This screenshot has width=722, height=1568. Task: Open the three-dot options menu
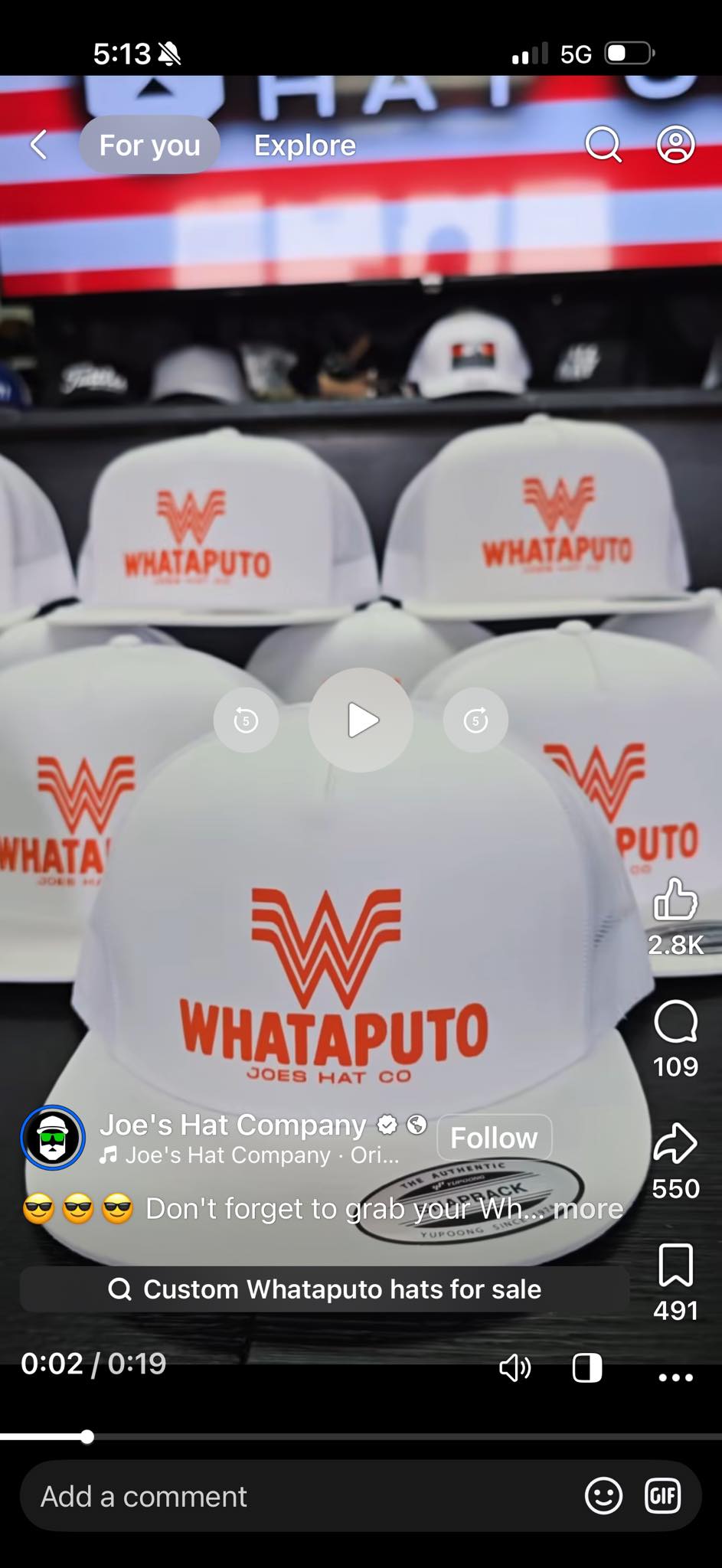click(x=676, y=1377)
